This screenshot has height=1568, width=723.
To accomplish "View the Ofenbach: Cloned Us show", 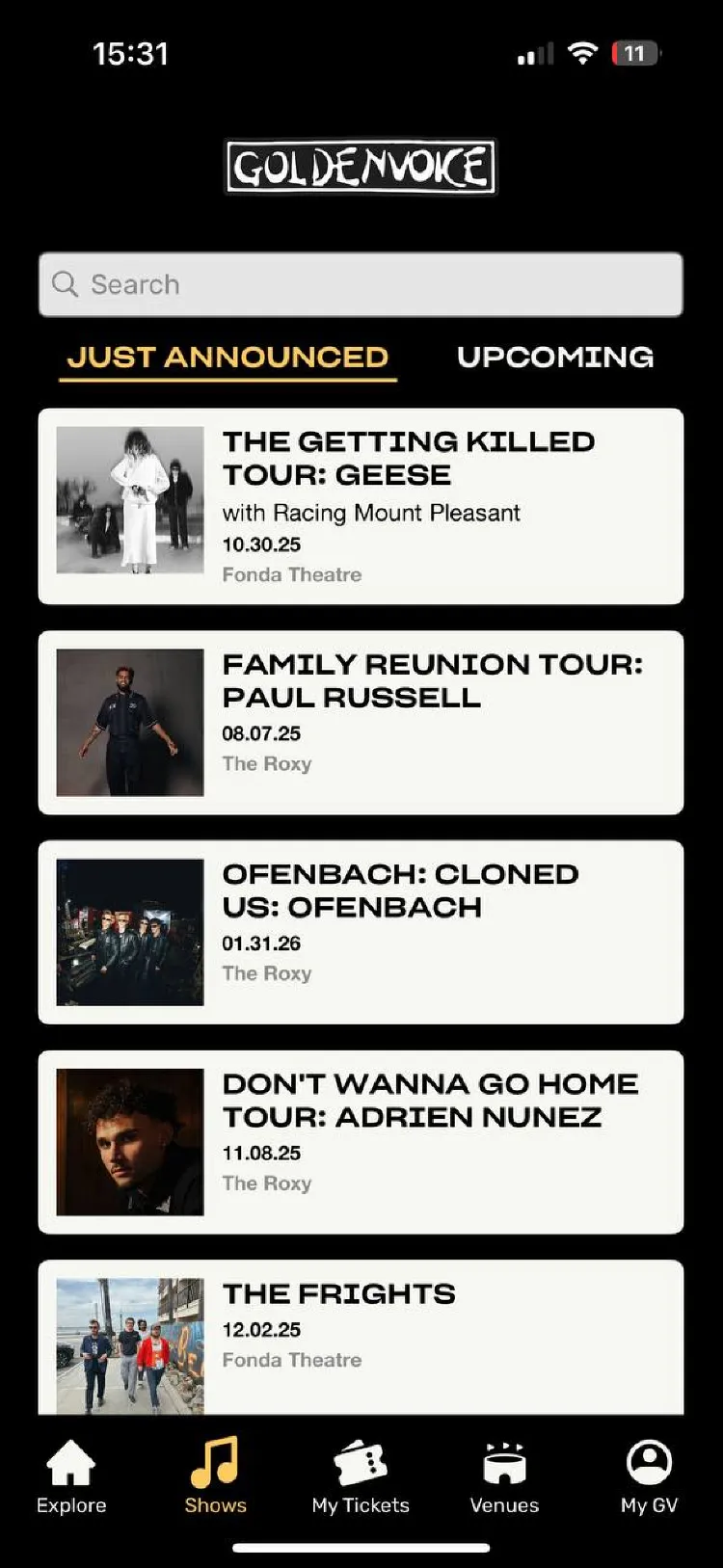I will tap(361, 932).
